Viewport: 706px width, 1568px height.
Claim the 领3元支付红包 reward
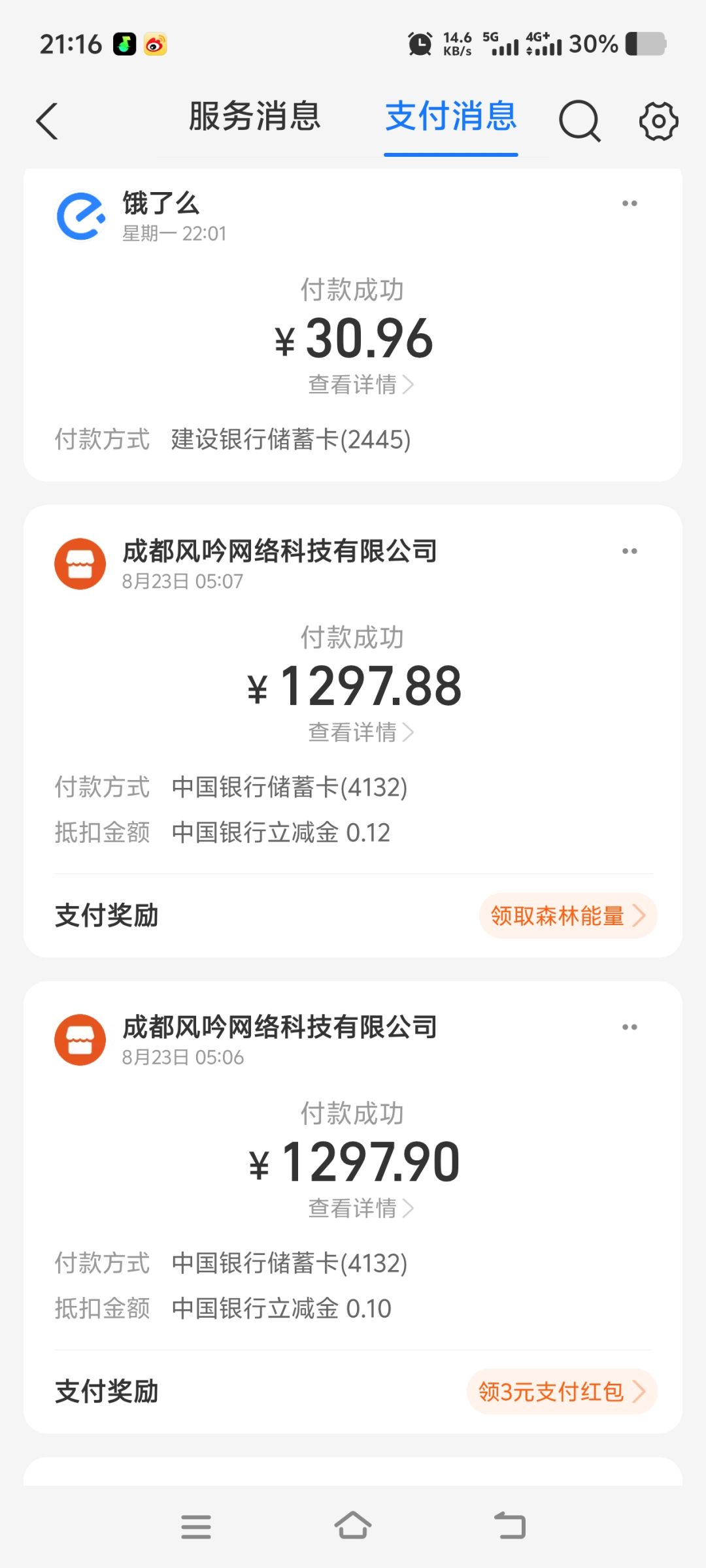pos(562,1392)
